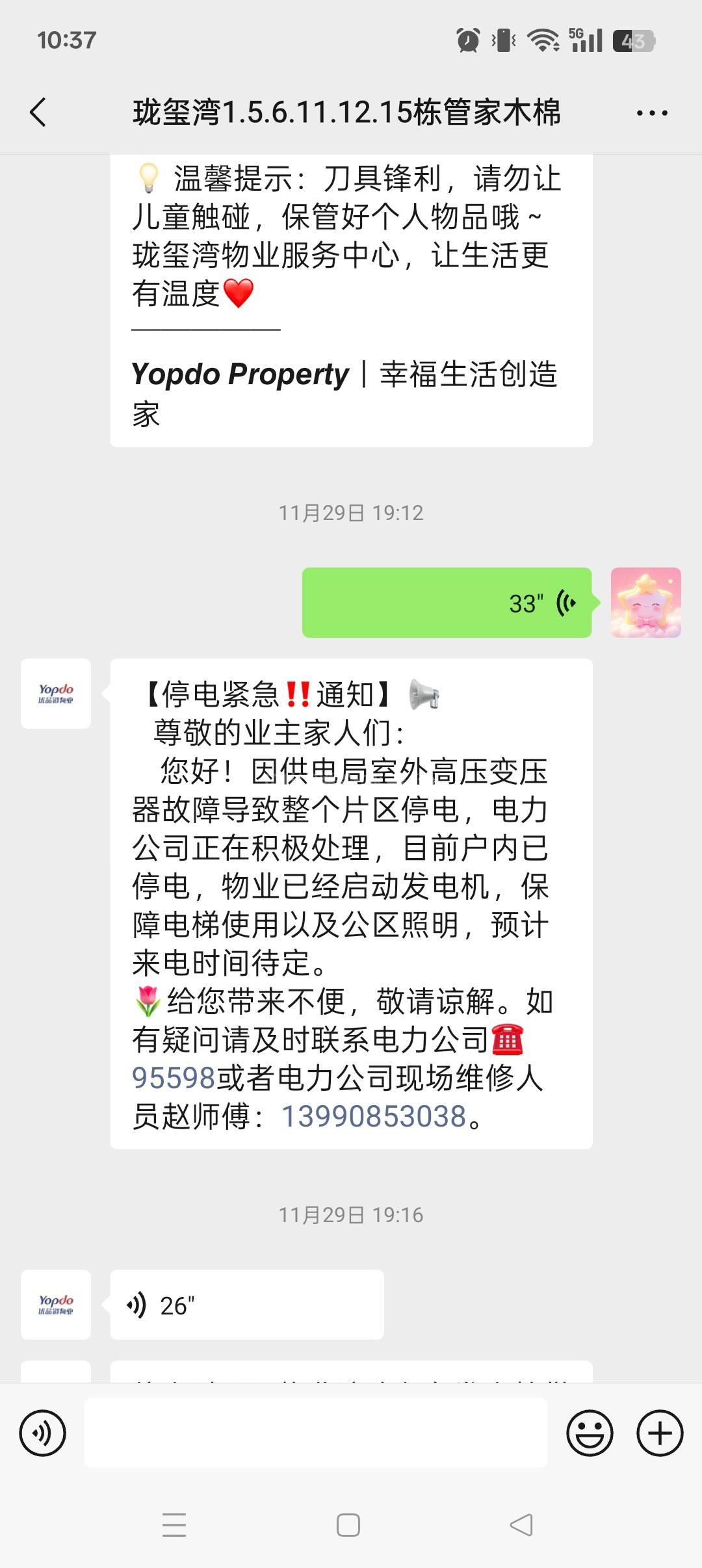Open the emoji sticker panel

[590, 1433]
